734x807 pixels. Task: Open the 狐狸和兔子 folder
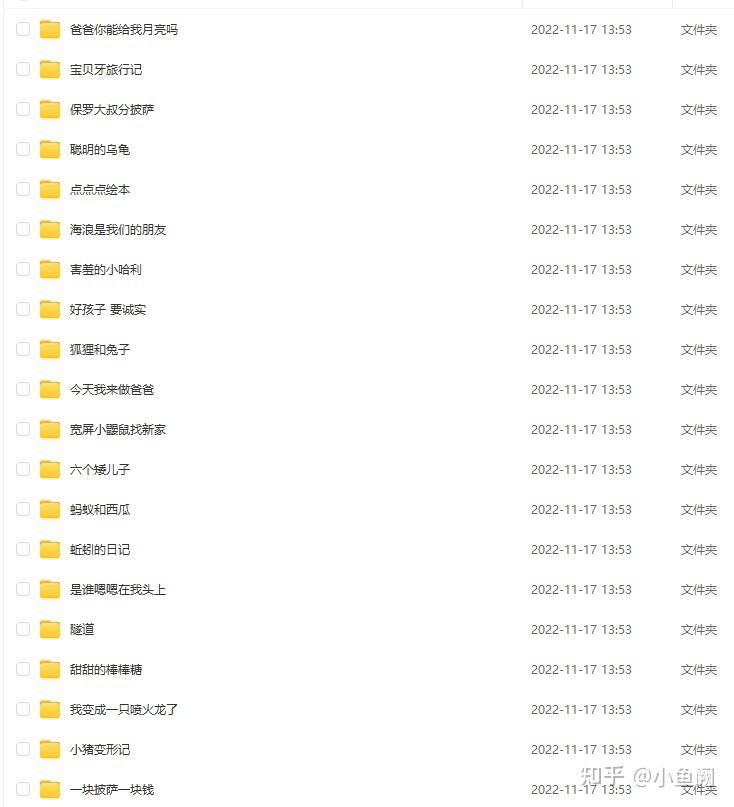tap(99, 350)
